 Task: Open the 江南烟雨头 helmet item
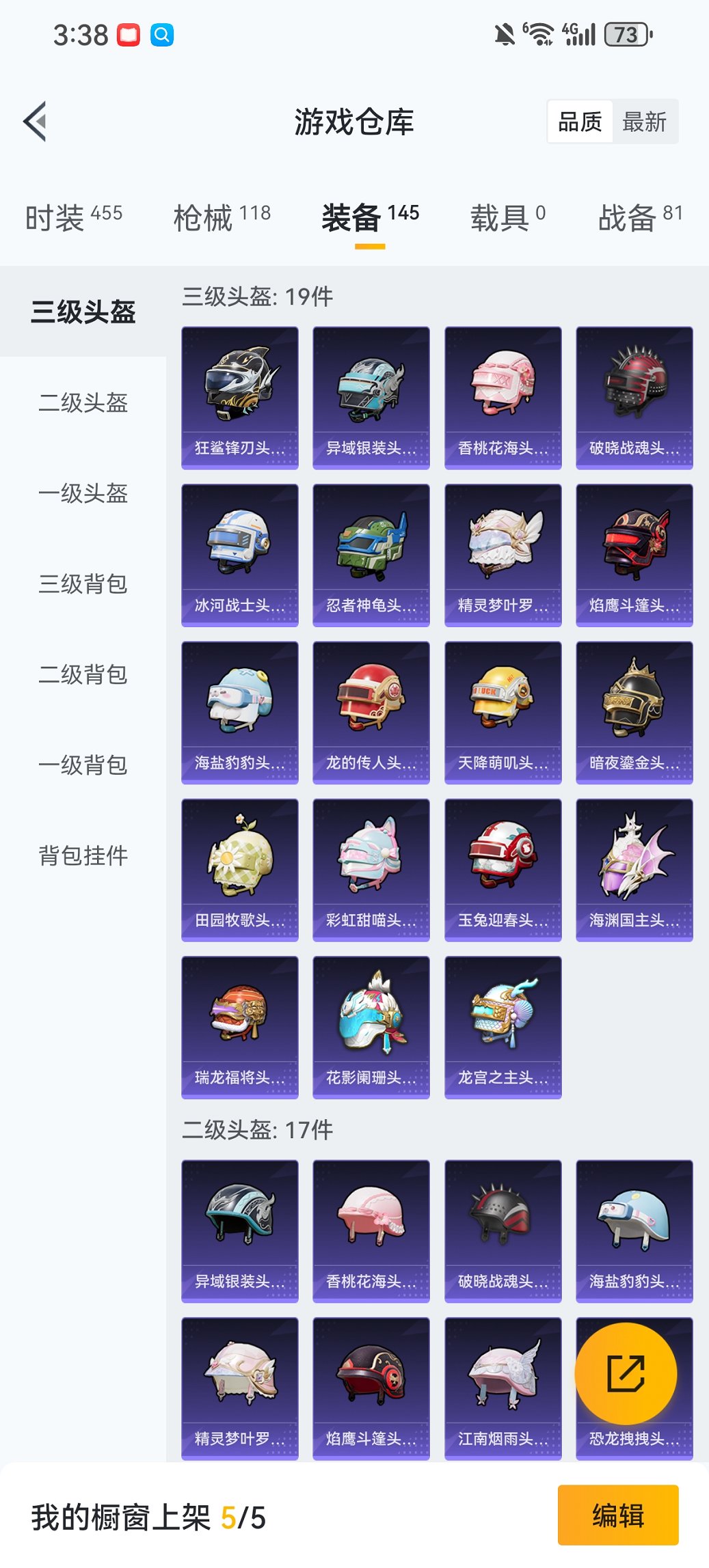503,1388
